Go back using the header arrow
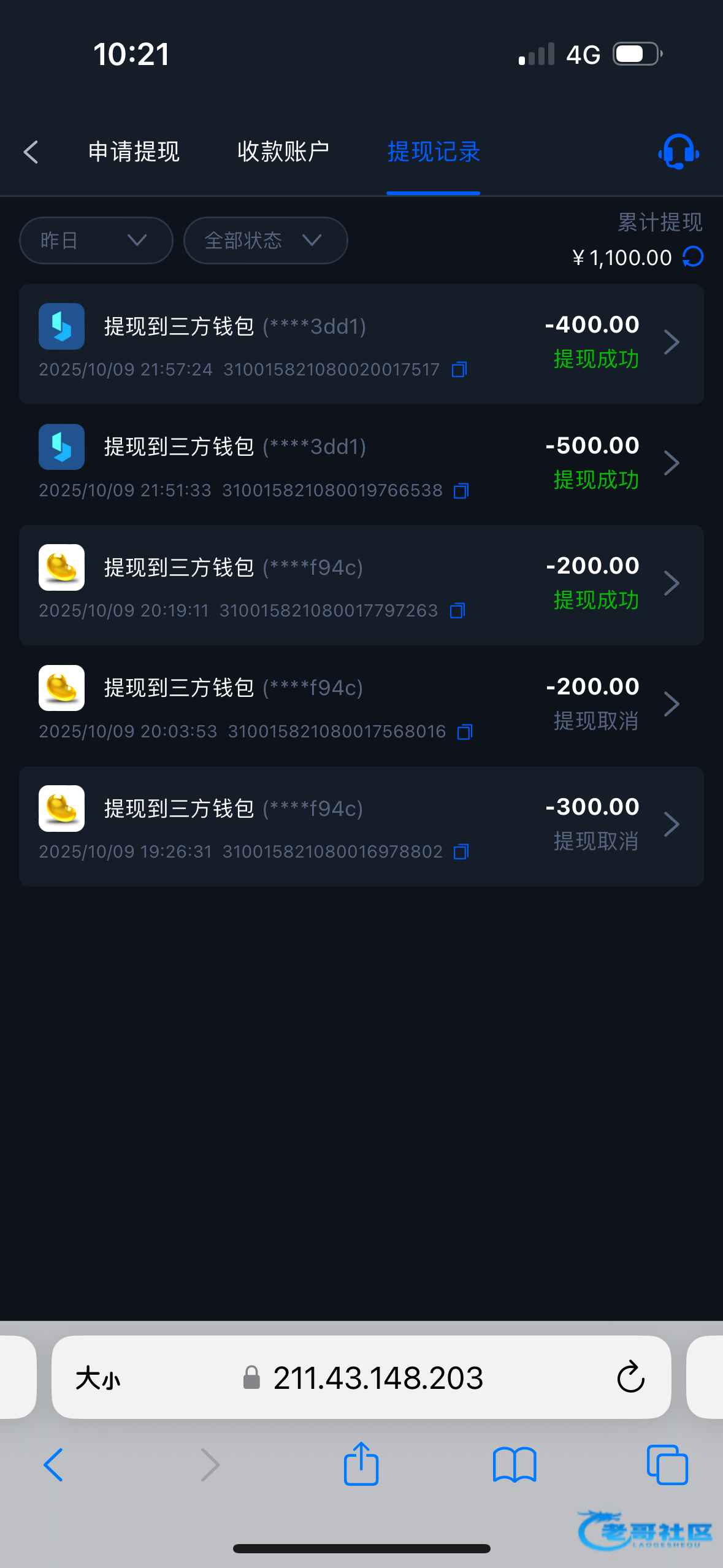Image resolution: width=723 pixels, height=1568 pixels. pos(31,152)
